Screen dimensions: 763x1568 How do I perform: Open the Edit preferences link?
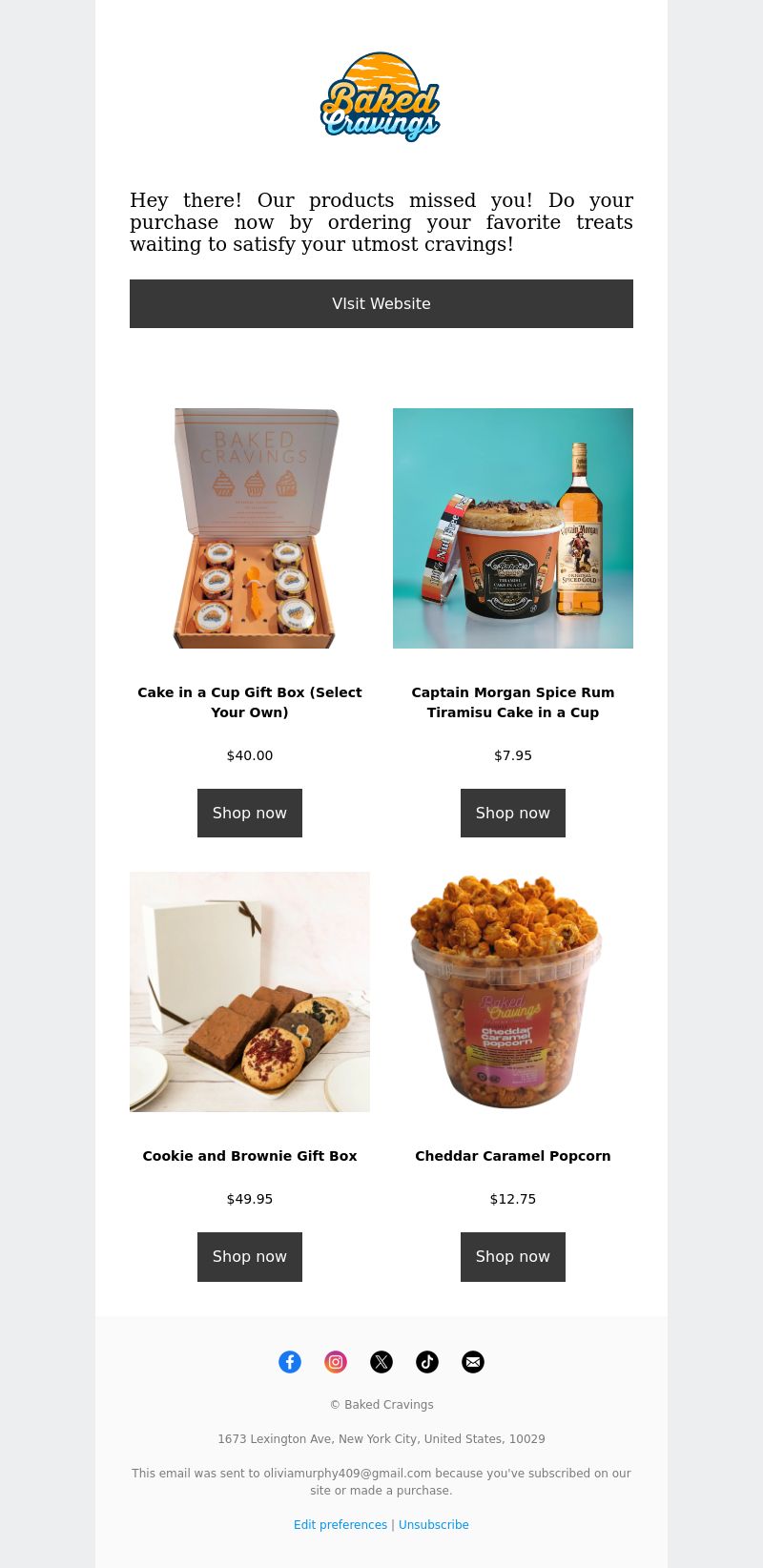pos(340,1525)
